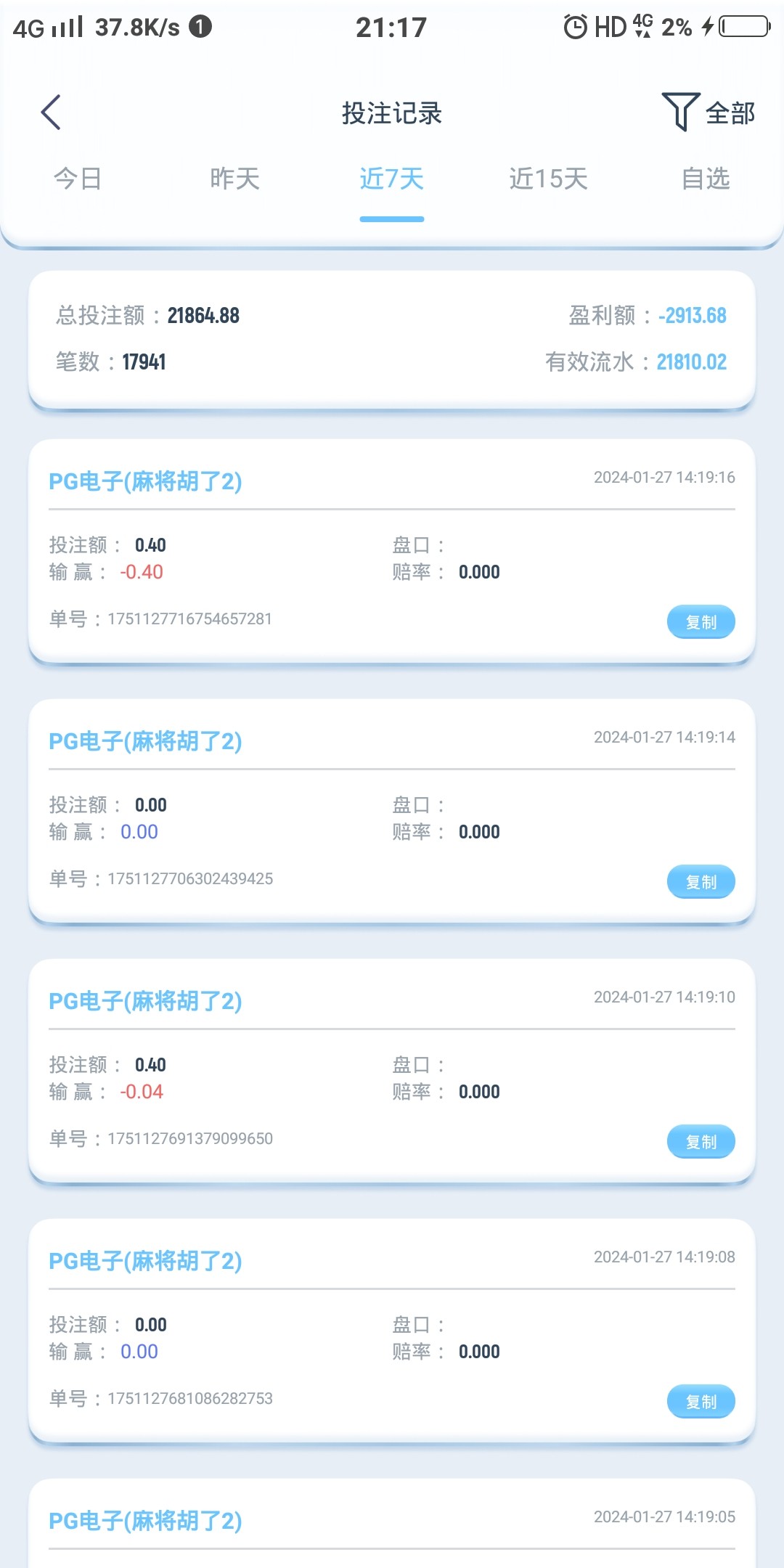Viewport: 784px width, 1568px height.
Task: Tap the back arrow to return
Action: coord(49,113)
